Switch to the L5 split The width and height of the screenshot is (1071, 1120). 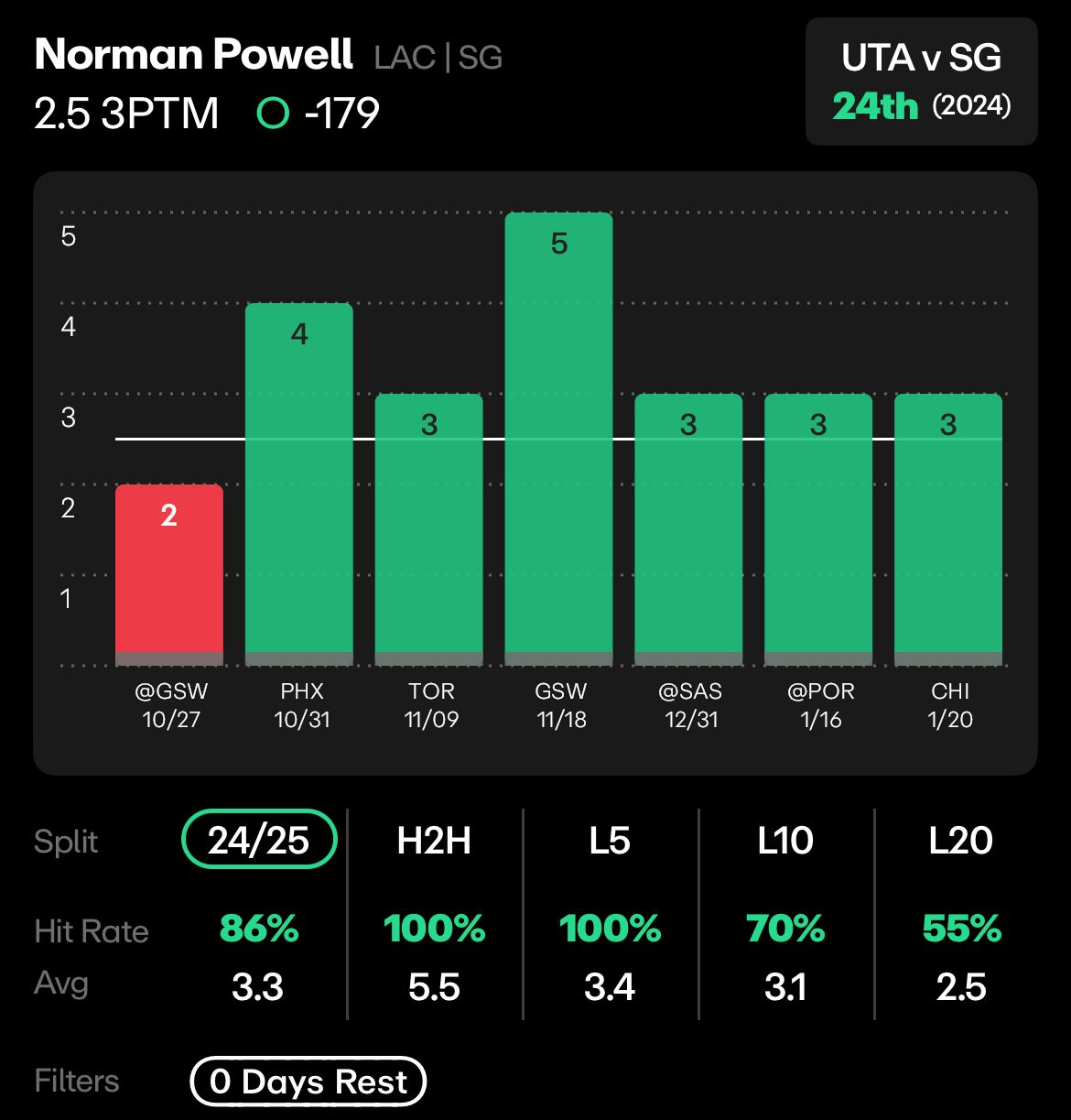click(x=610, y=840)
